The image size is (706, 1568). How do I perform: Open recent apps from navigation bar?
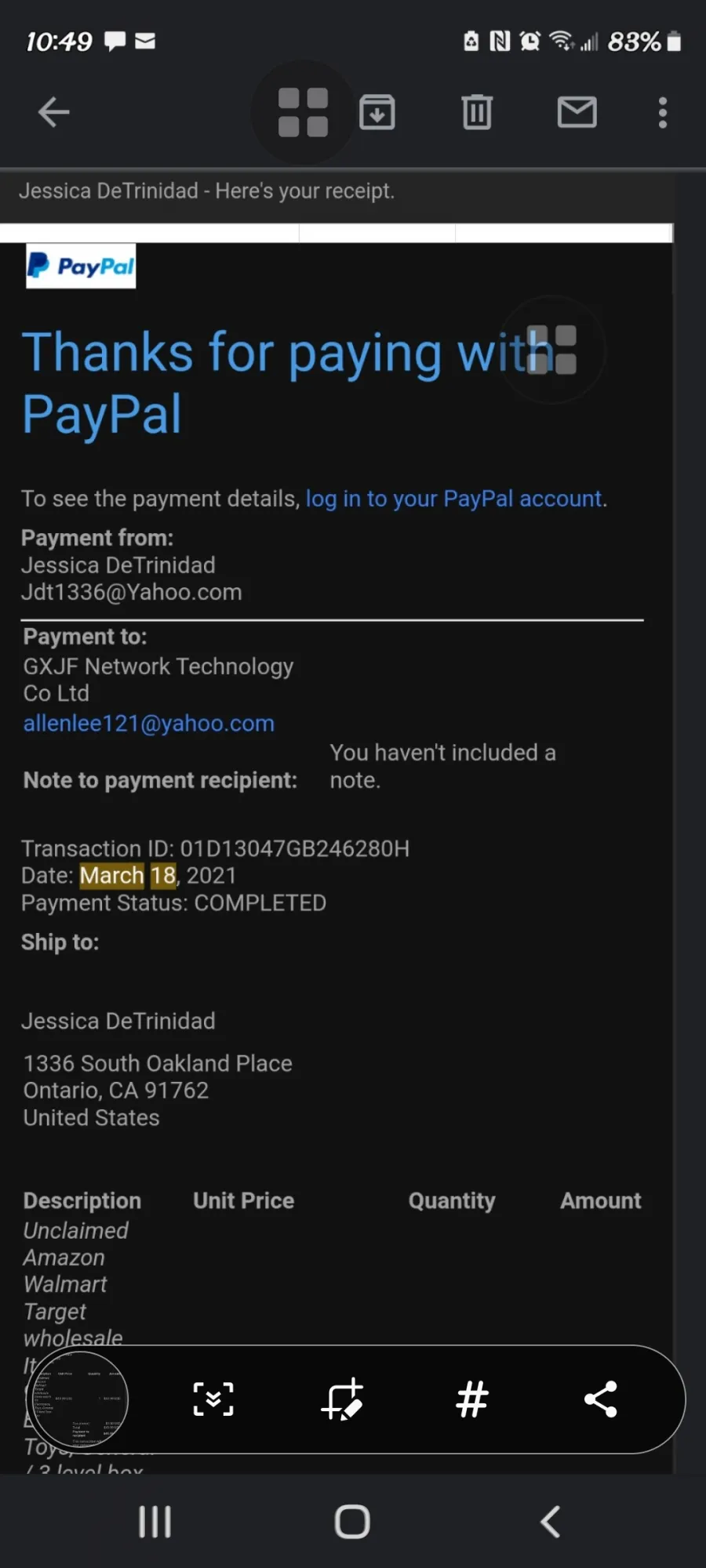[155, 1522]
